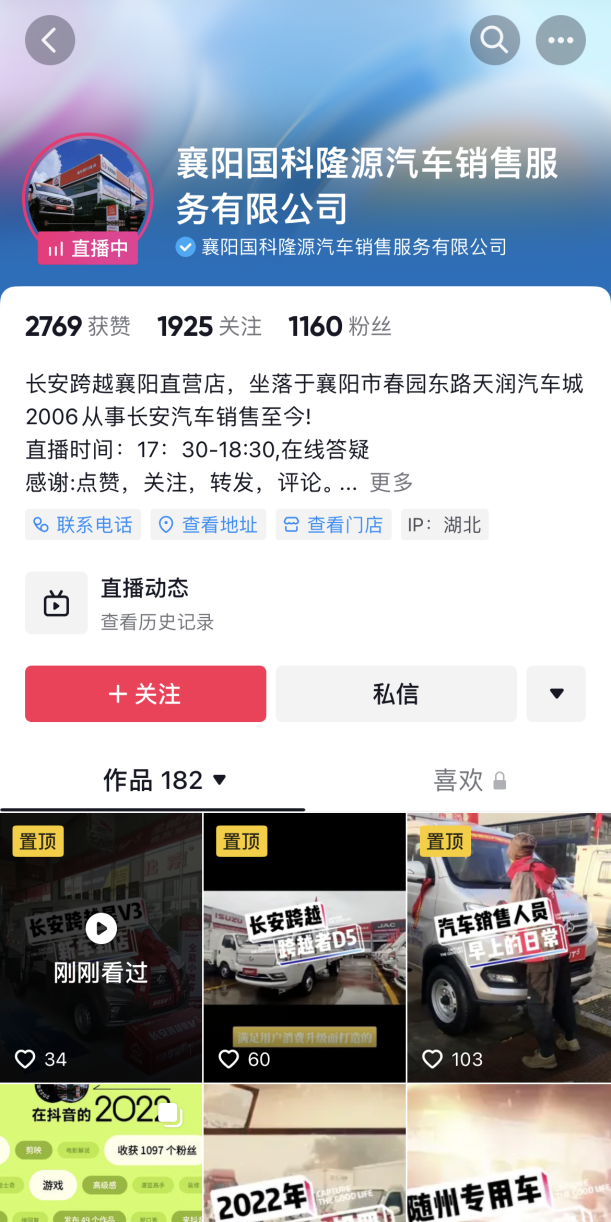Image resolution: width=611 pixels, height=1222 pixels.
Task: Go back using the arrow icon
Action: click(50, 41)
